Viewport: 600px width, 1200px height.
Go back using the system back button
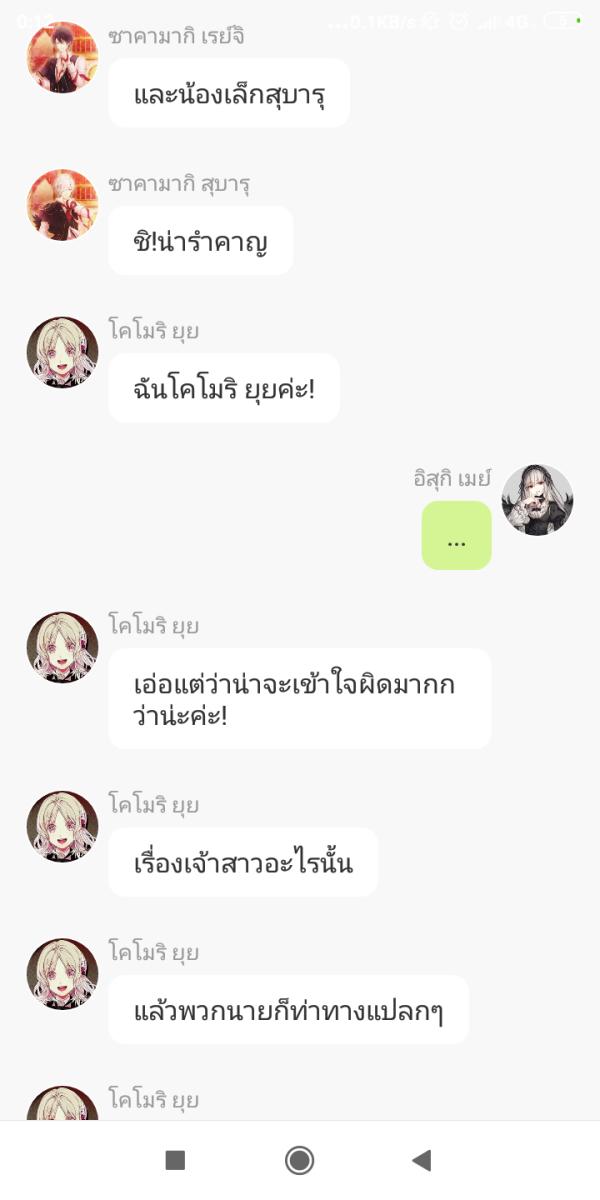[x=421, y=1160]
